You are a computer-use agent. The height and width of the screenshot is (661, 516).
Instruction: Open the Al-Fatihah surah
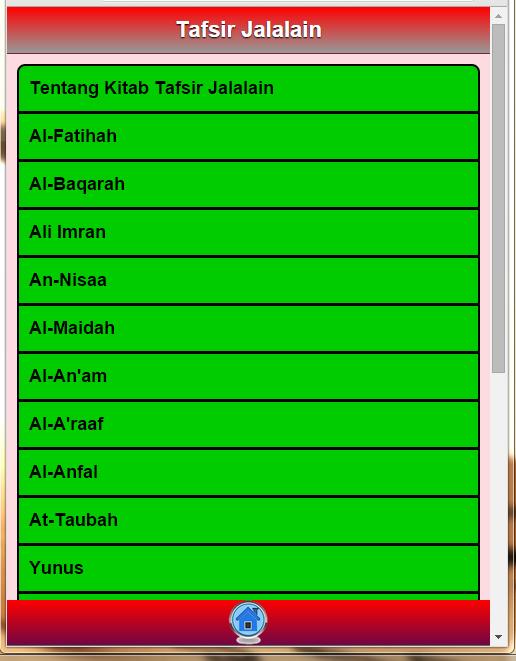coord(248,137)
